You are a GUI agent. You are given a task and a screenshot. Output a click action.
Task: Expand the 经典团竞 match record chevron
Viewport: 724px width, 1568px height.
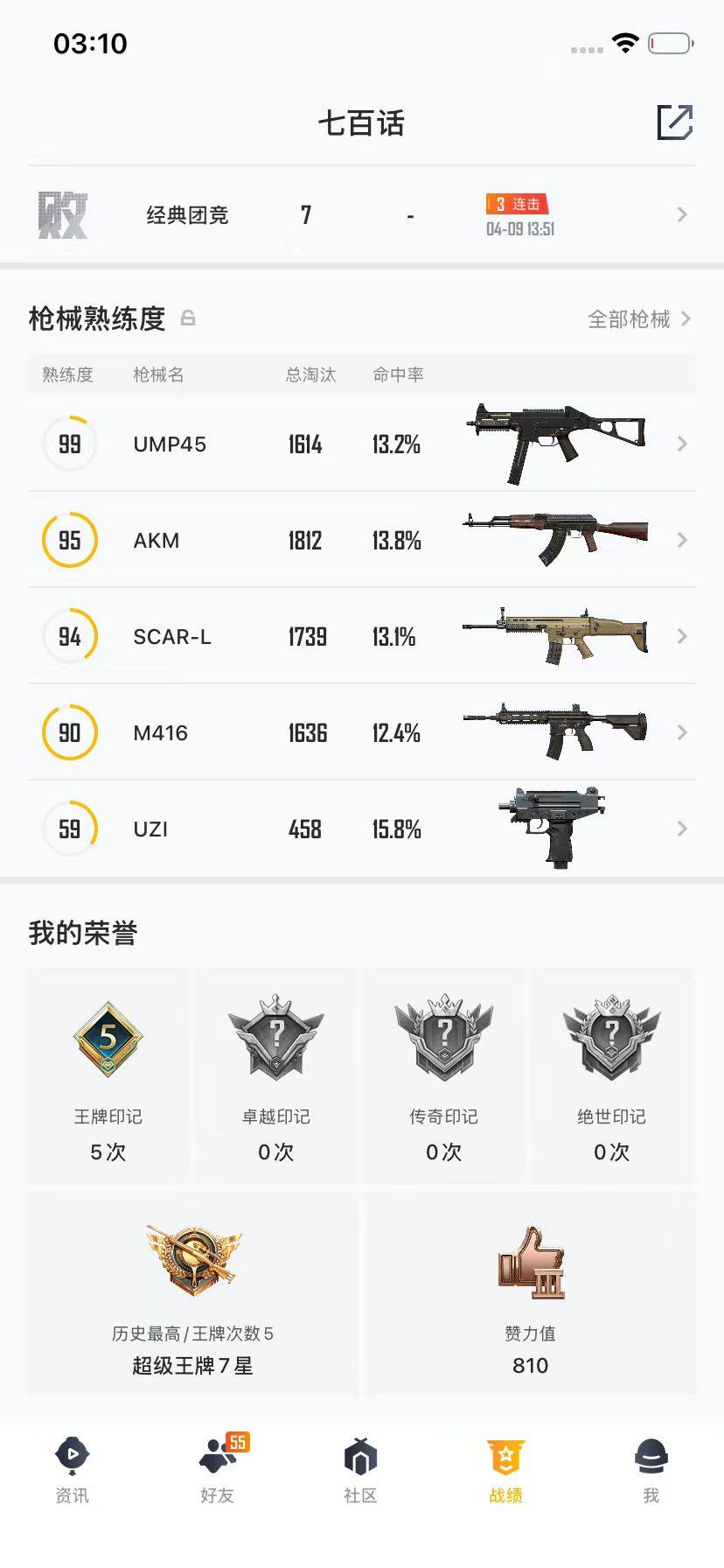point(683,214)
